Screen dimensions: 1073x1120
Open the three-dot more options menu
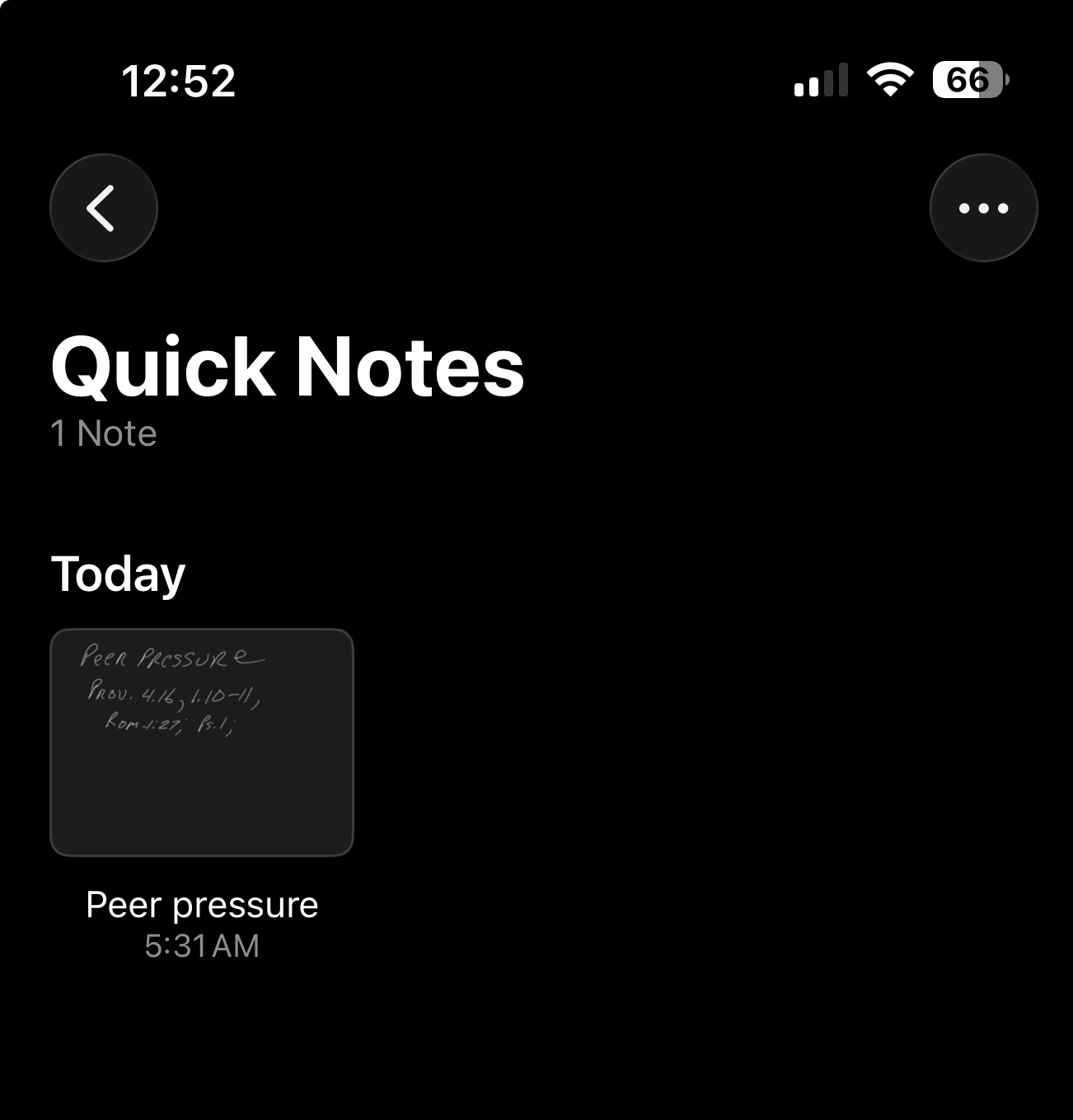[983, 208]
